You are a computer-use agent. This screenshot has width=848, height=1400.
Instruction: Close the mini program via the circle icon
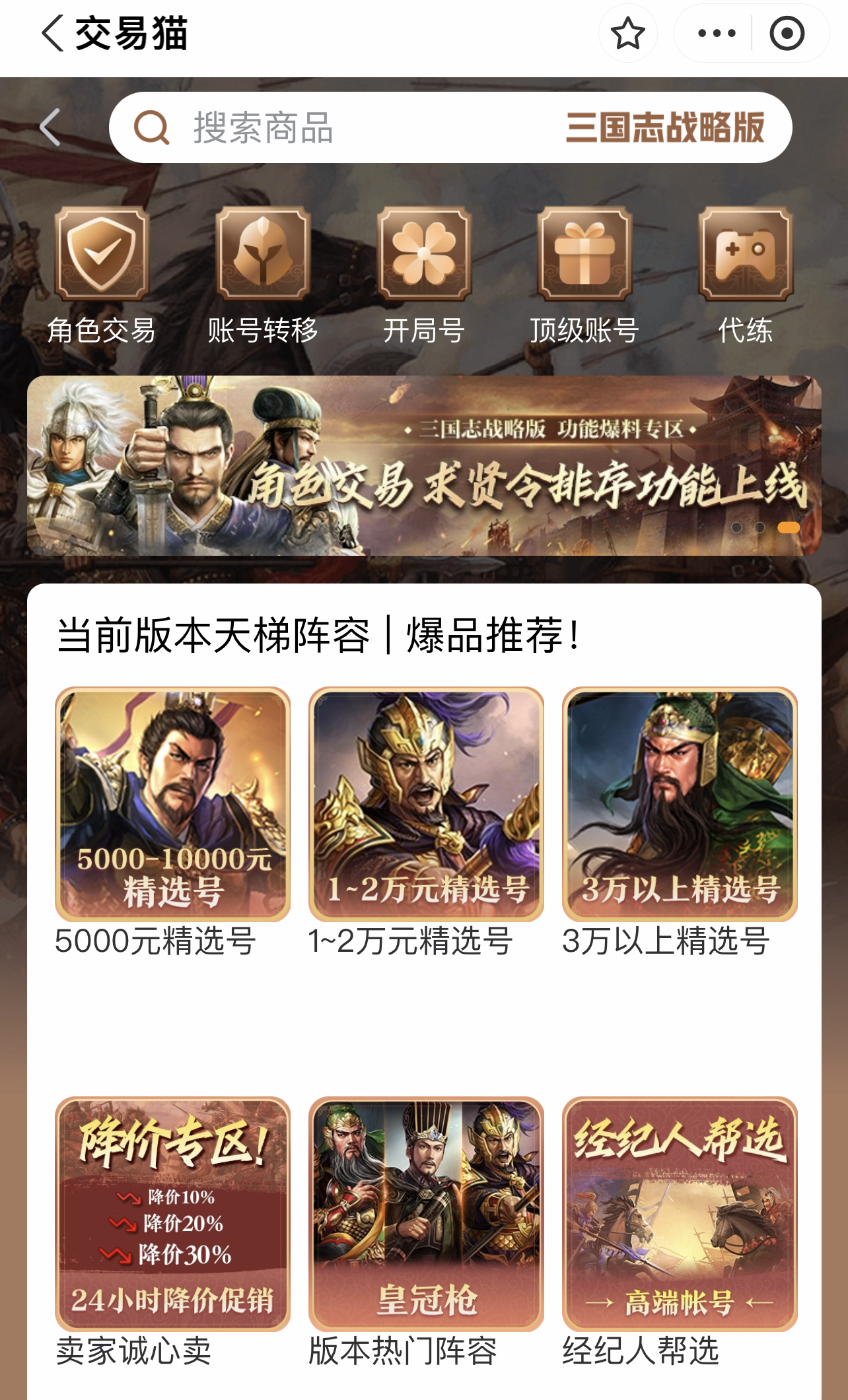[787, 34]
